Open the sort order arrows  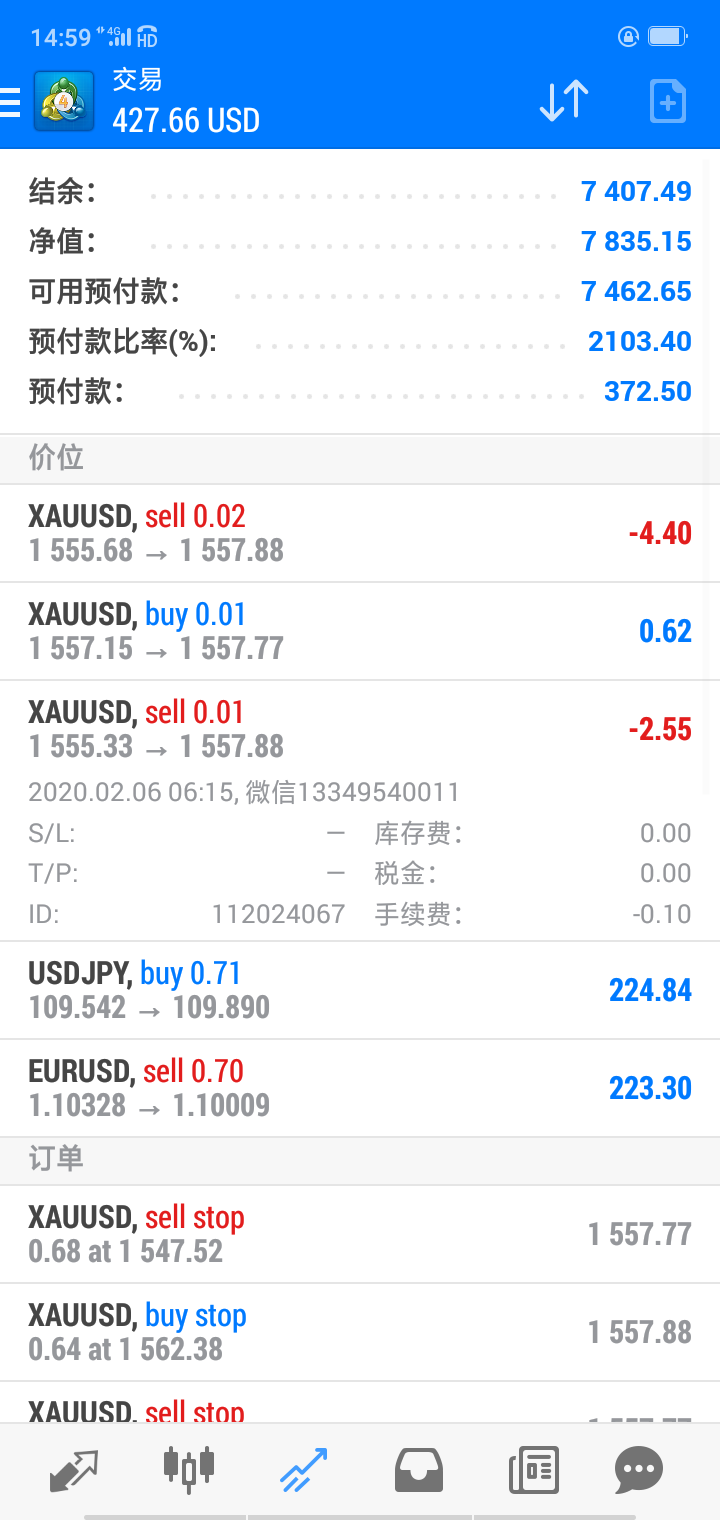coord(564,101)
